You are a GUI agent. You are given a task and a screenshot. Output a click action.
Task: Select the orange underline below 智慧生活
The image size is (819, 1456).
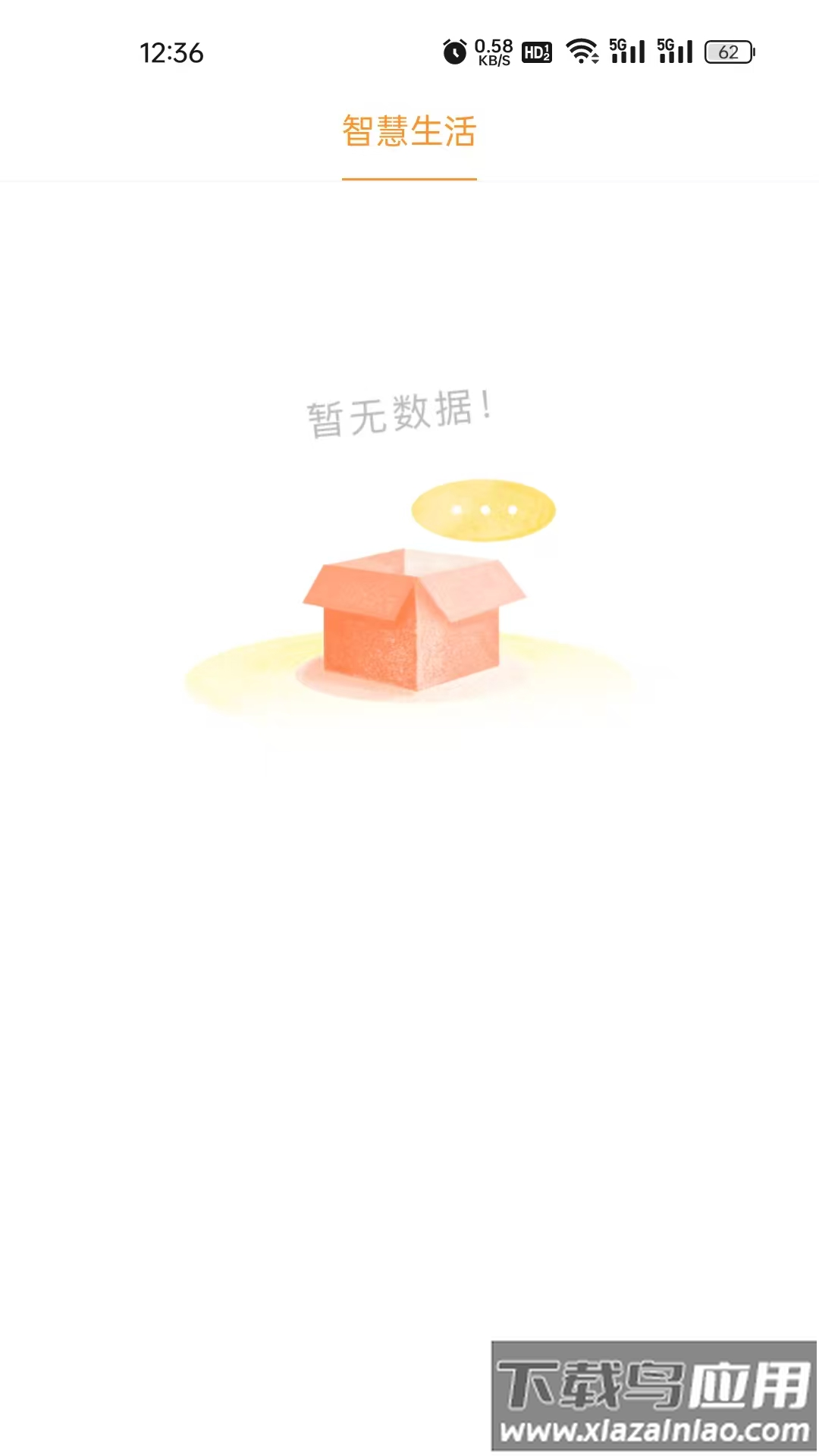(409, 177)
